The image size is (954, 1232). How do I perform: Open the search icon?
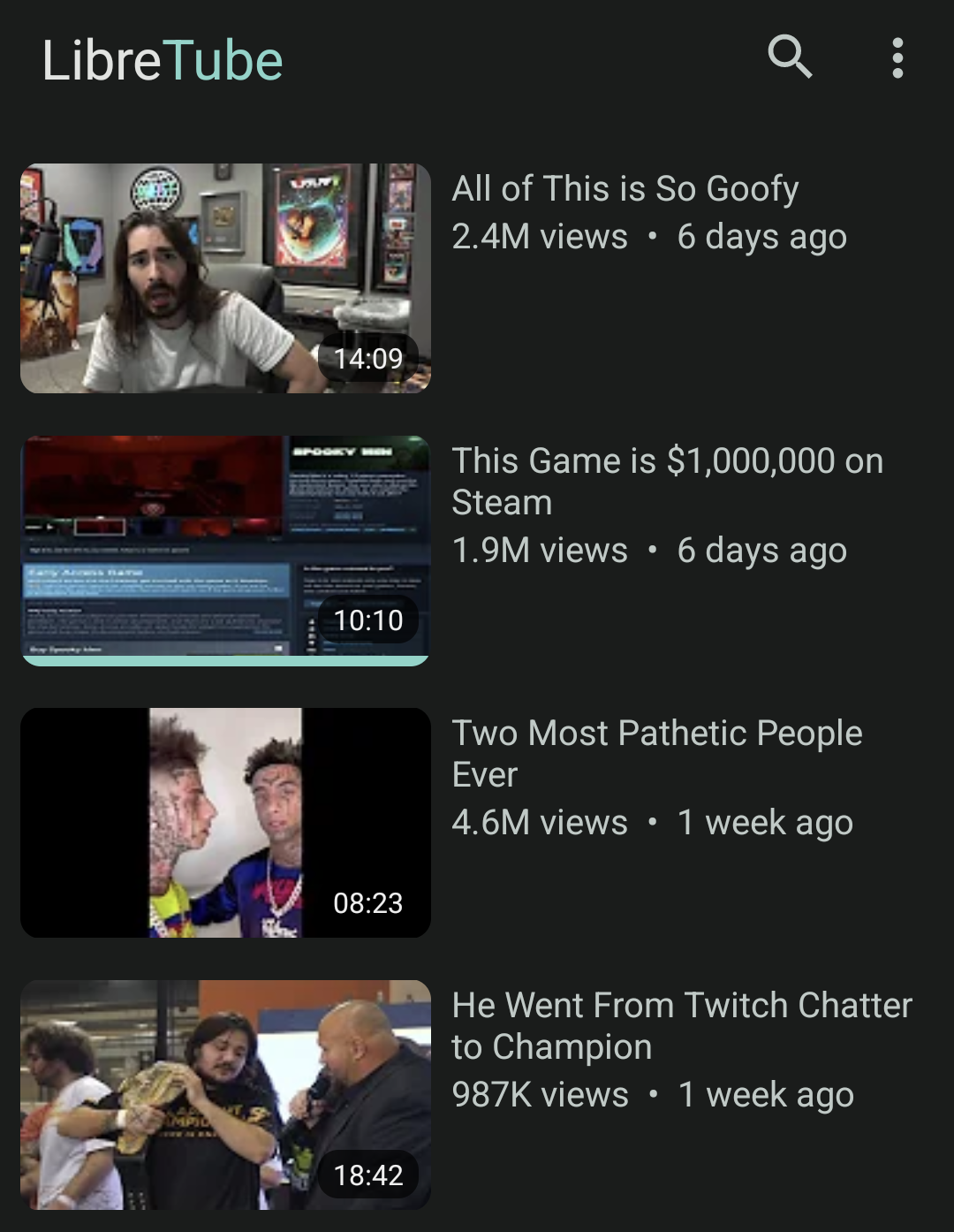tap(789, 58)
